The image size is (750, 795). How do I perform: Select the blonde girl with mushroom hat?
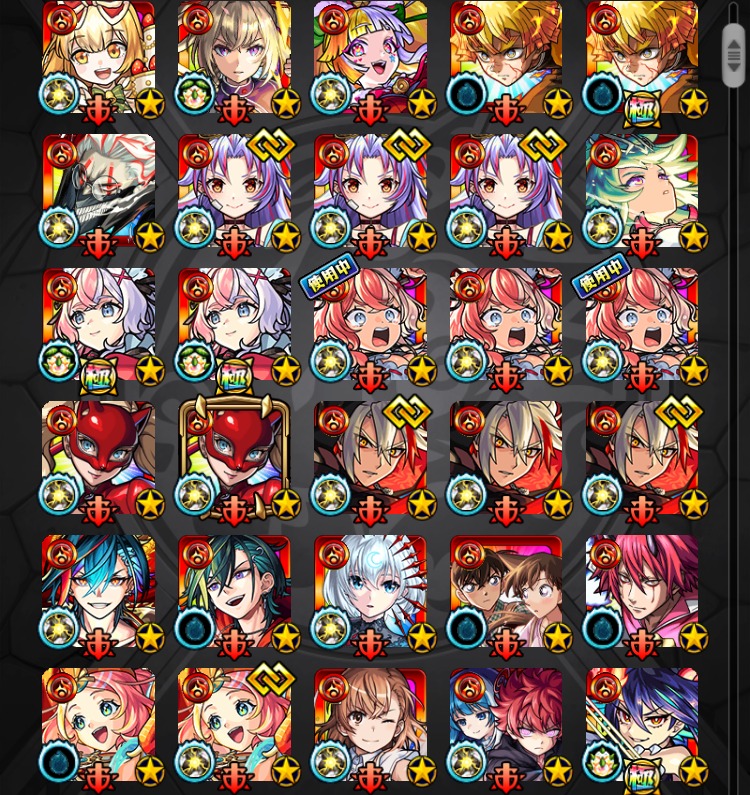click(98, 60)
